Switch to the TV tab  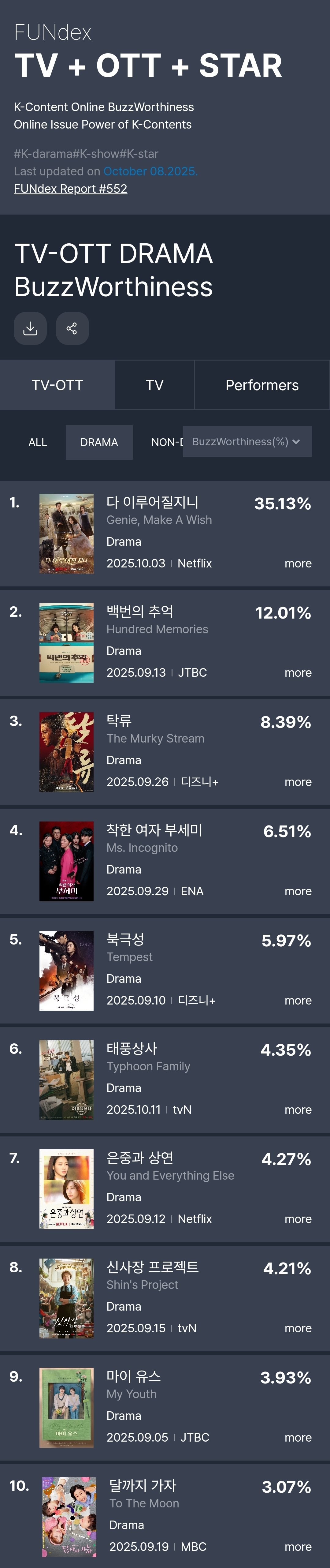154,385
